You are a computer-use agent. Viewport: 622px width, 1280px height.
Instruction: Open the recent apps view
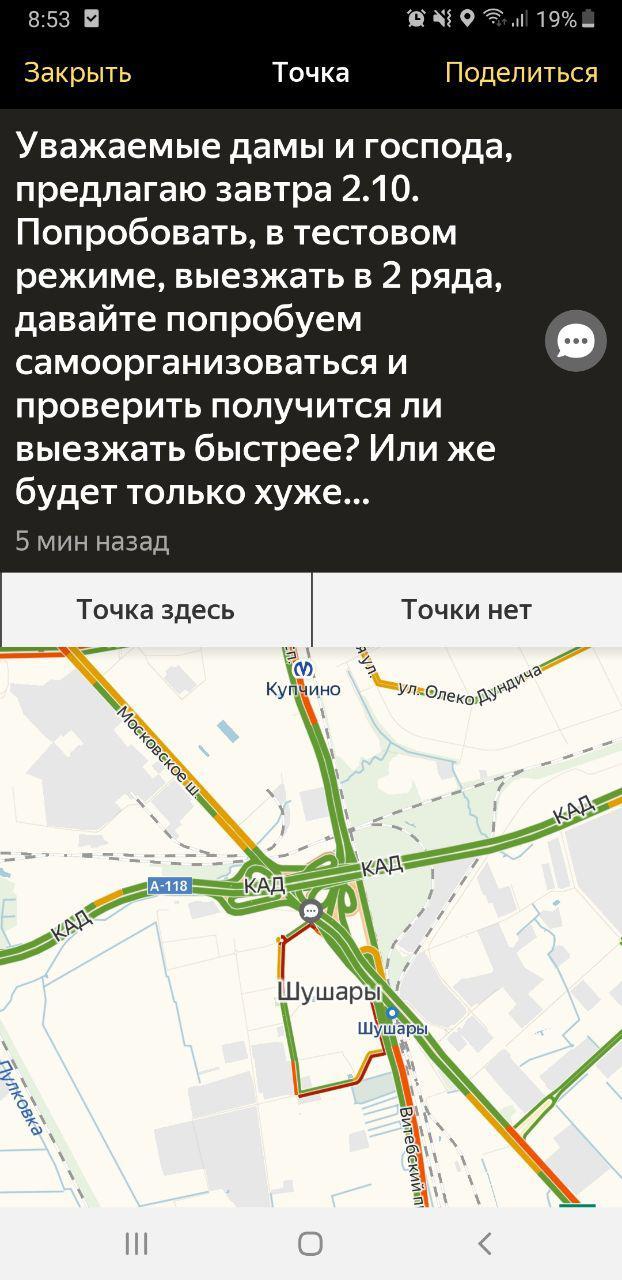pos(137,1243)
